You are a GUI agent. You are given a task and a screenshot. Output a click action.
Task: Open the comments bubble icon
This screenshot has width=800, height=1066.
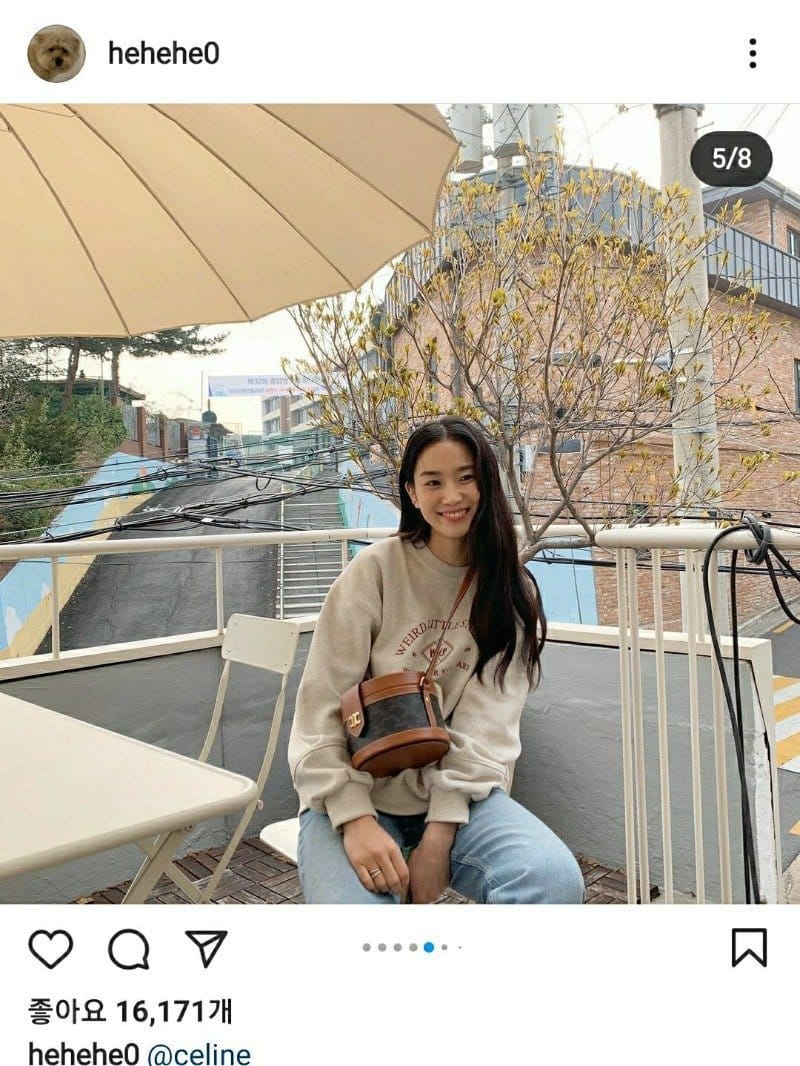(128, 948)
